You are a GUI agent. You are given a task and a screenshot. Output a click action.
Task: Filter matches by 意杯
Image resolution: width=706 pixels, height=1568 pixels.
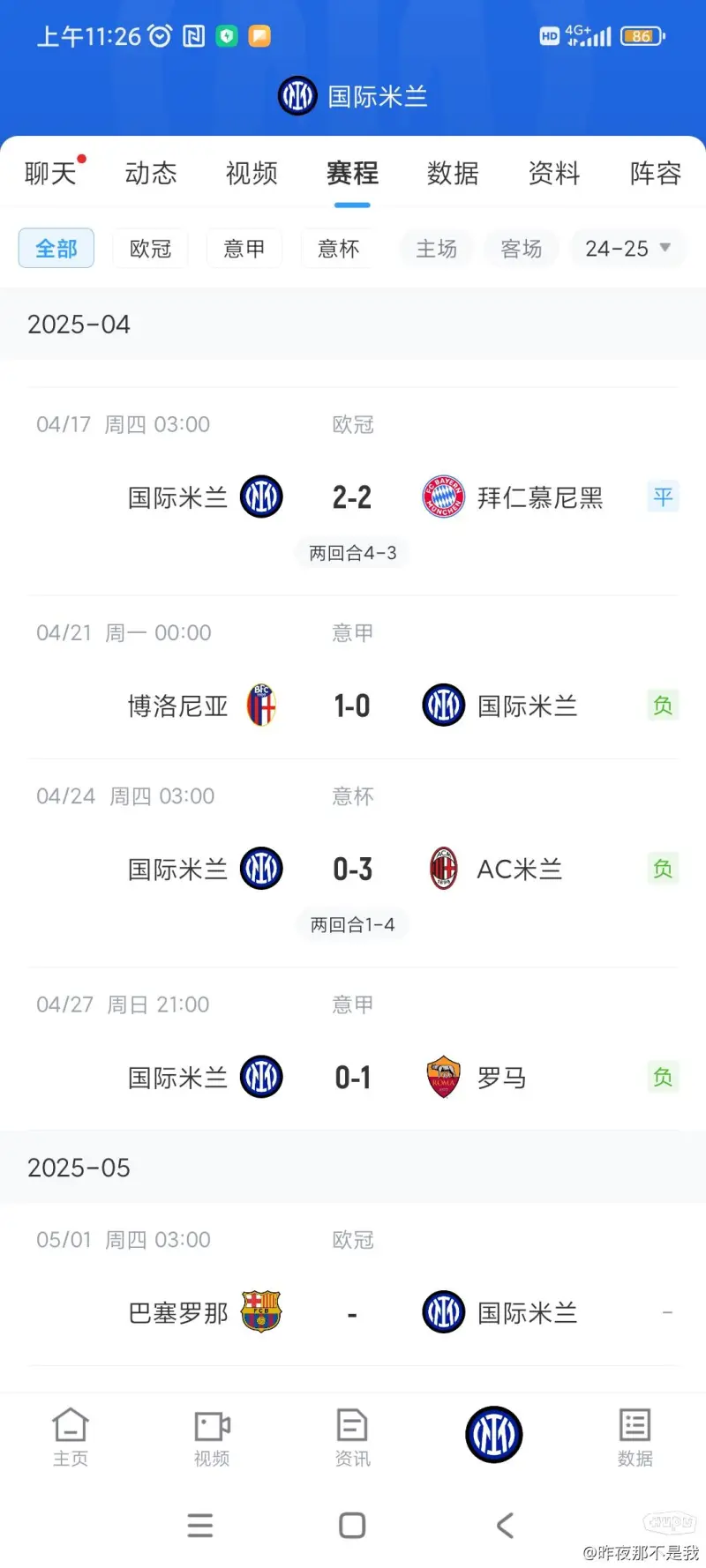339,249
